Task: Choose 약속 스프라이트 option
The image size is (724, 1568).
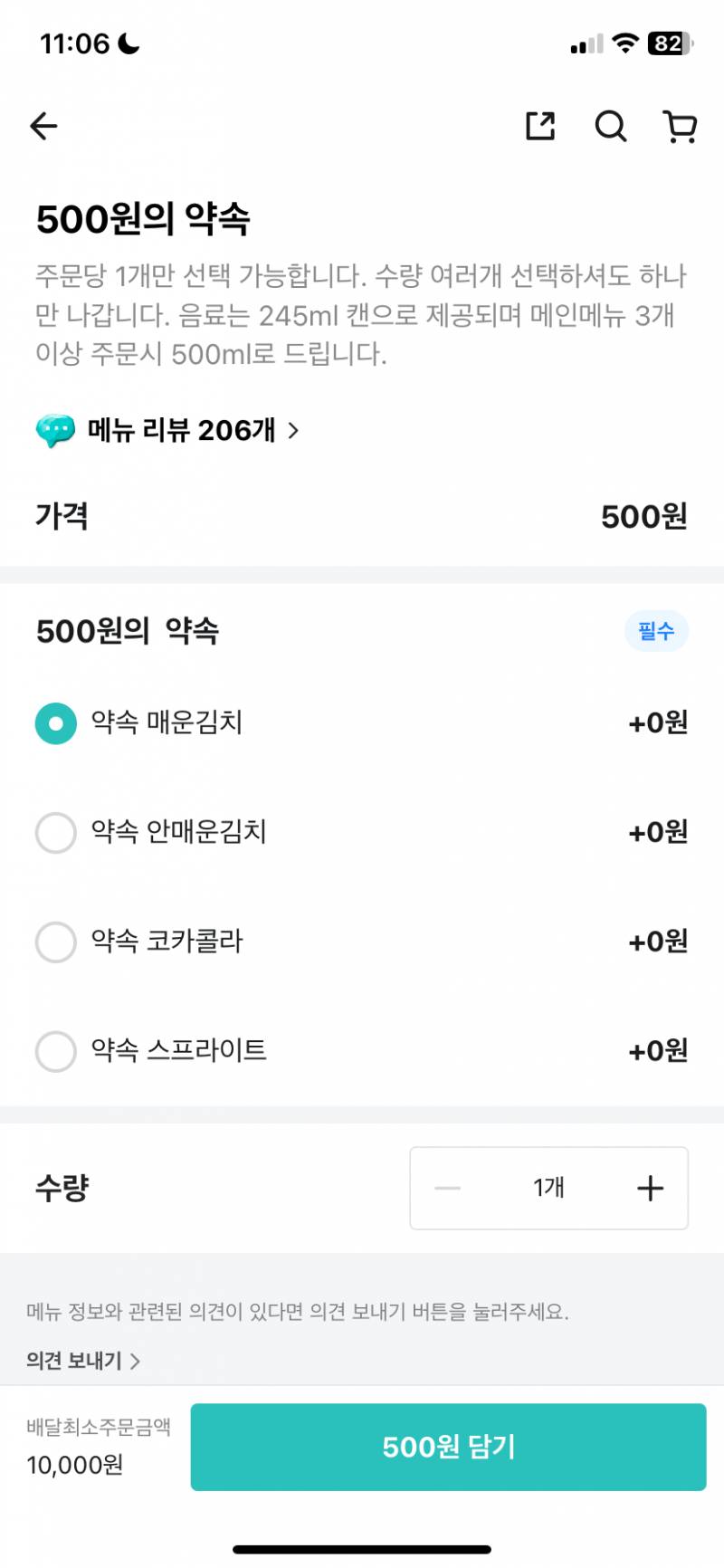Action: (x=55, y=1051)
